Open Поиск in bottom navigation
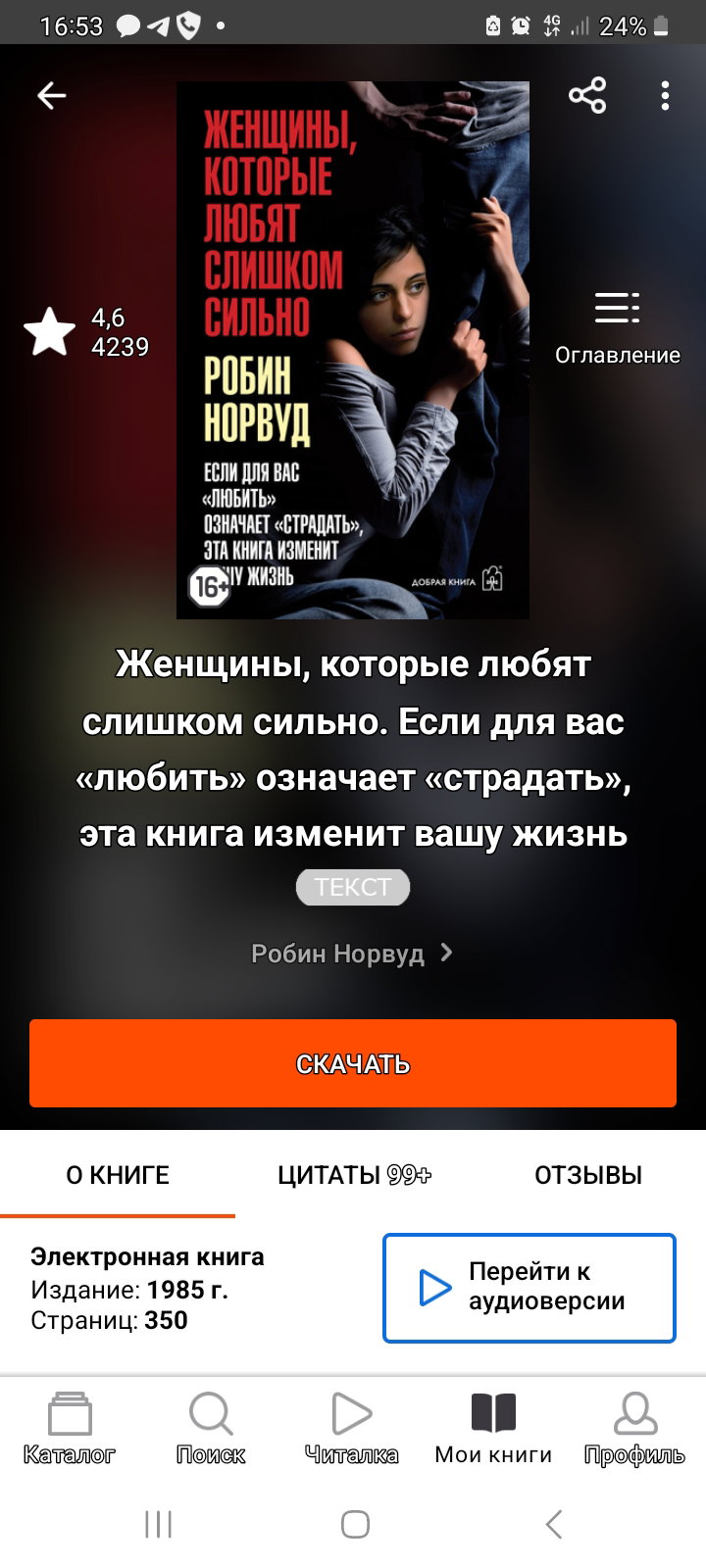 click(x=211, y=1429)
